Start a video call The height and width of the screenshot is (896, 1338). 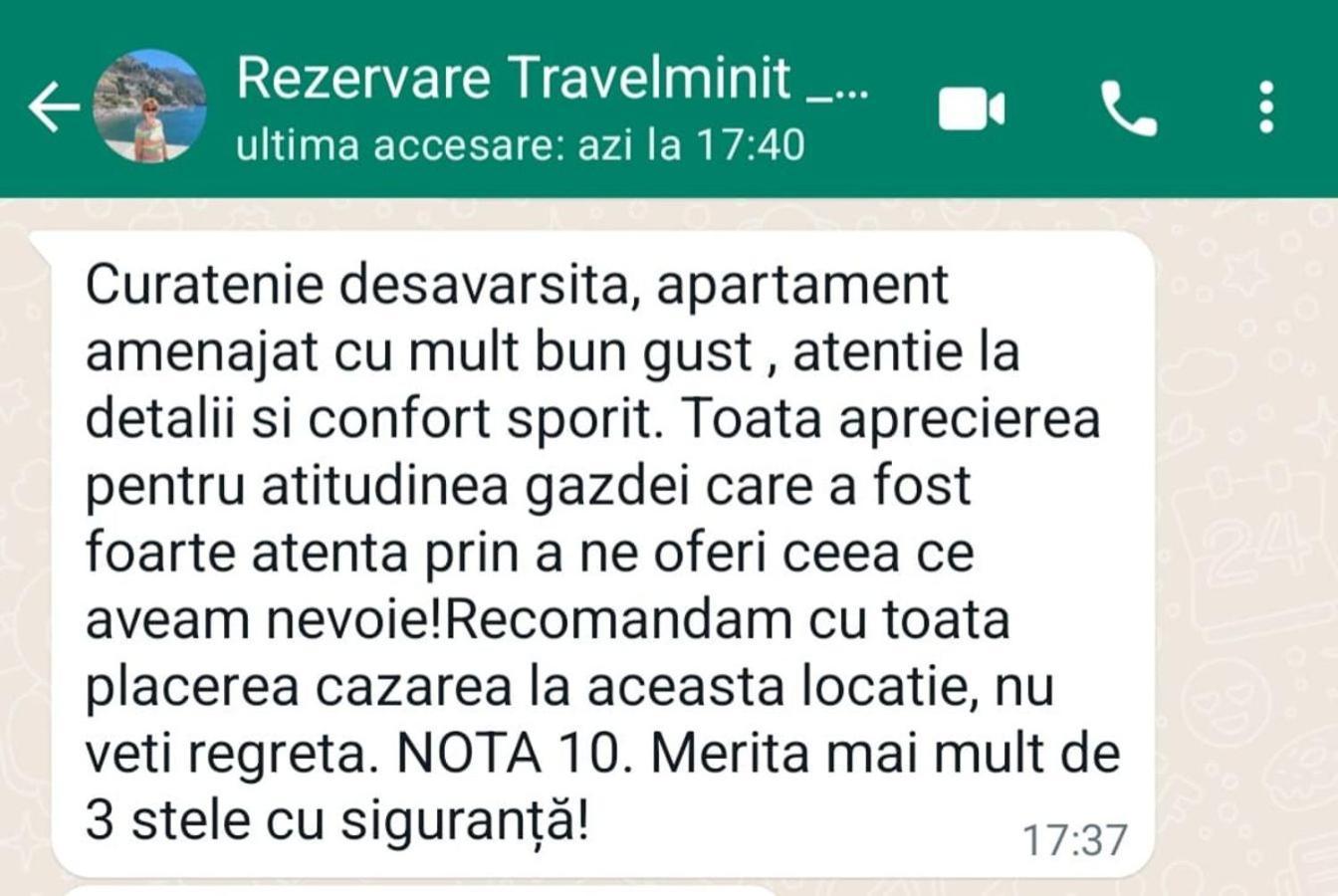[x=971, y=108]
